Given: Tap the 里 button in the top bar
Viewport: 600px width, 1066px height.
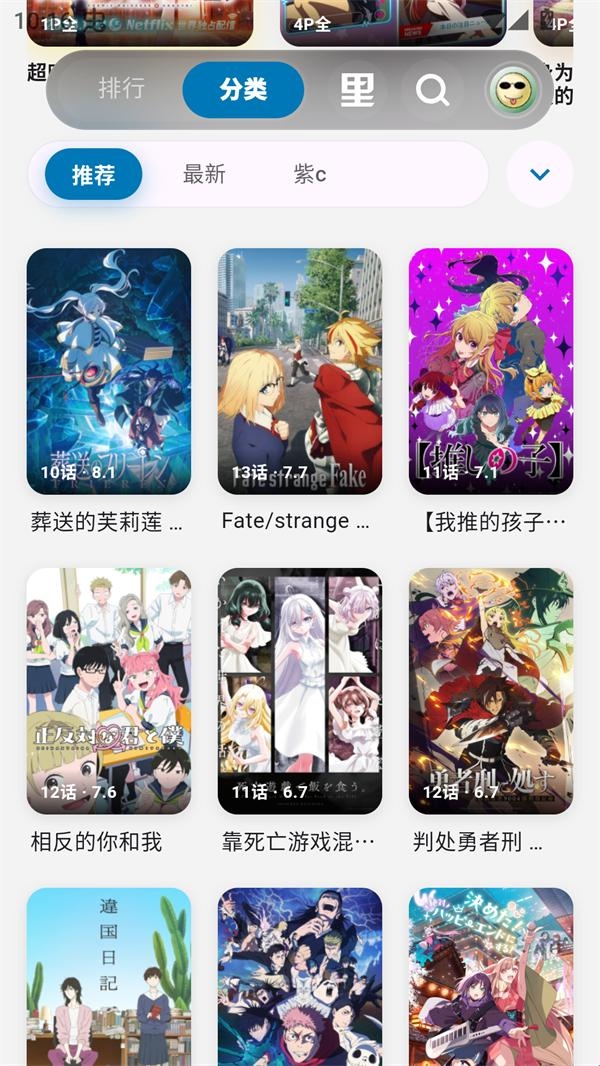Looking at the screenshot, I should tap(357, 90).
